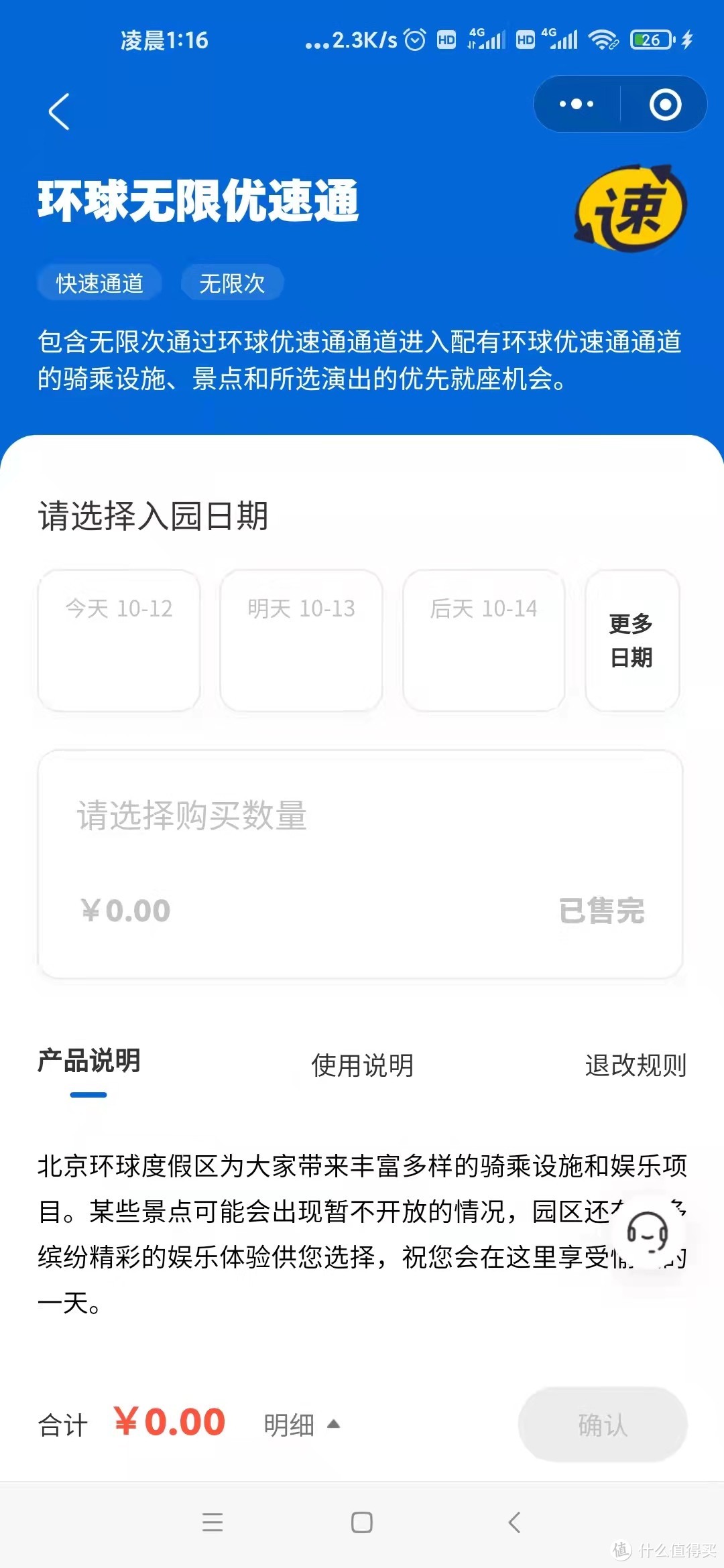Viewport: 724px width, 1568px height.
Task: Close the mini program with the circle icon
Action: 665,104
